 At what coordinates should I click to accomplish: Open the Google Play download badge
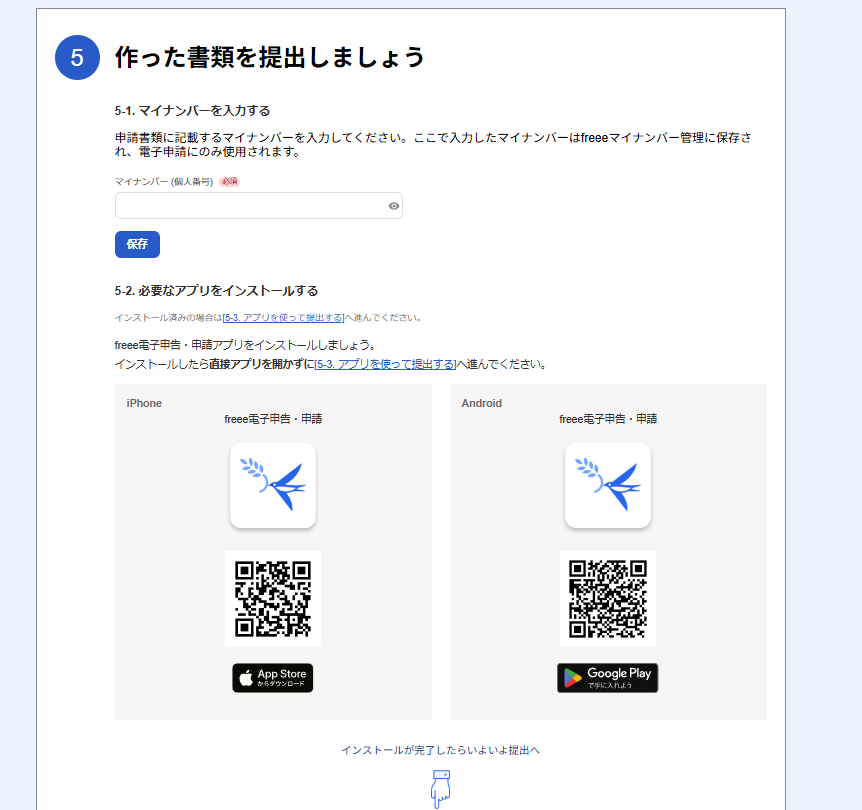pos(607,677)
